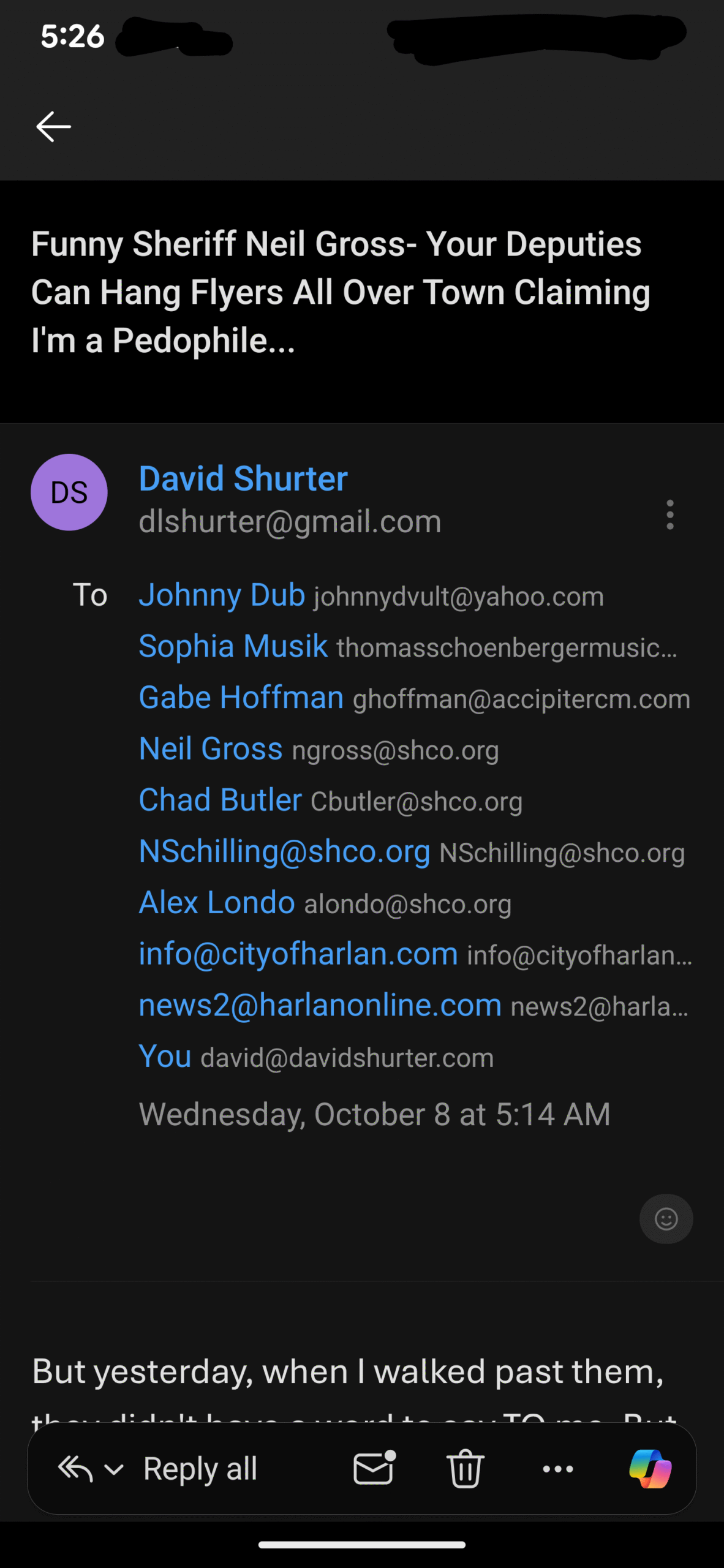View Chad Butler's contact details

[221, 800]
